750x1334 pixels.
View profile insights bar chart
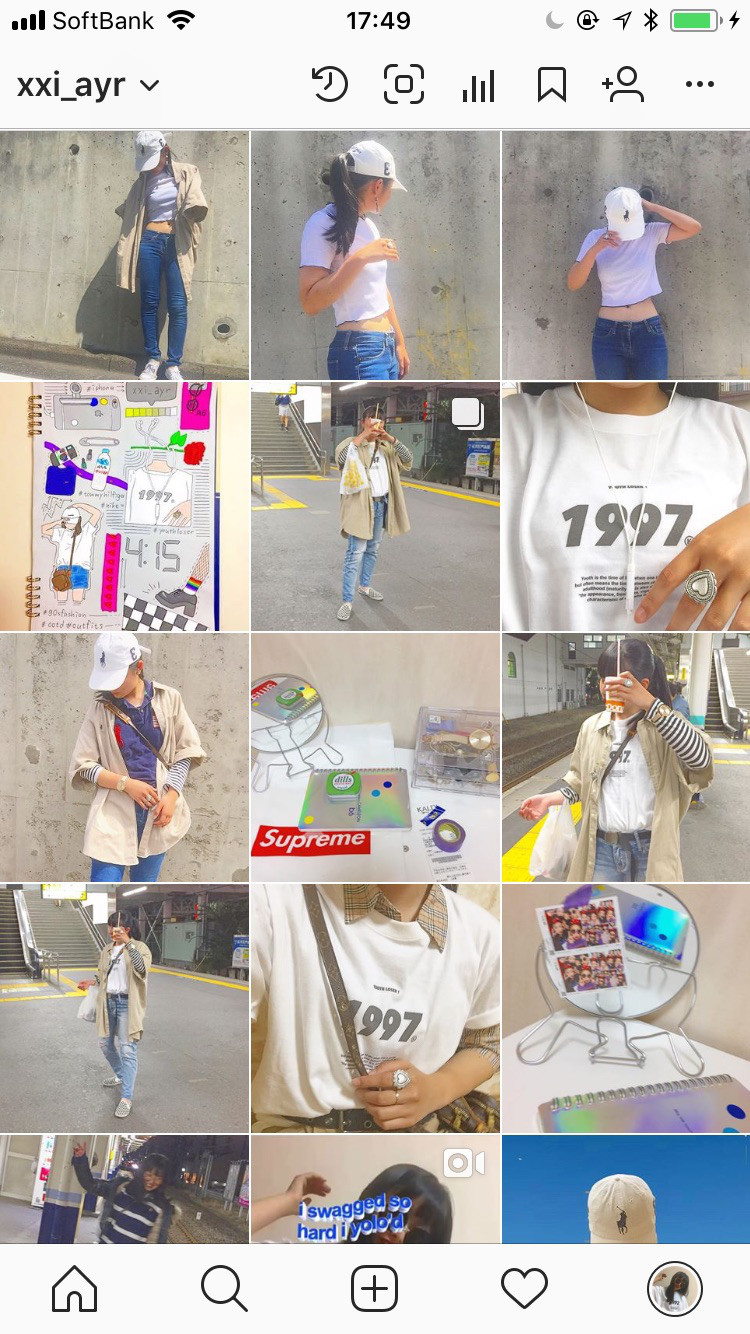(x=478, y=86)
